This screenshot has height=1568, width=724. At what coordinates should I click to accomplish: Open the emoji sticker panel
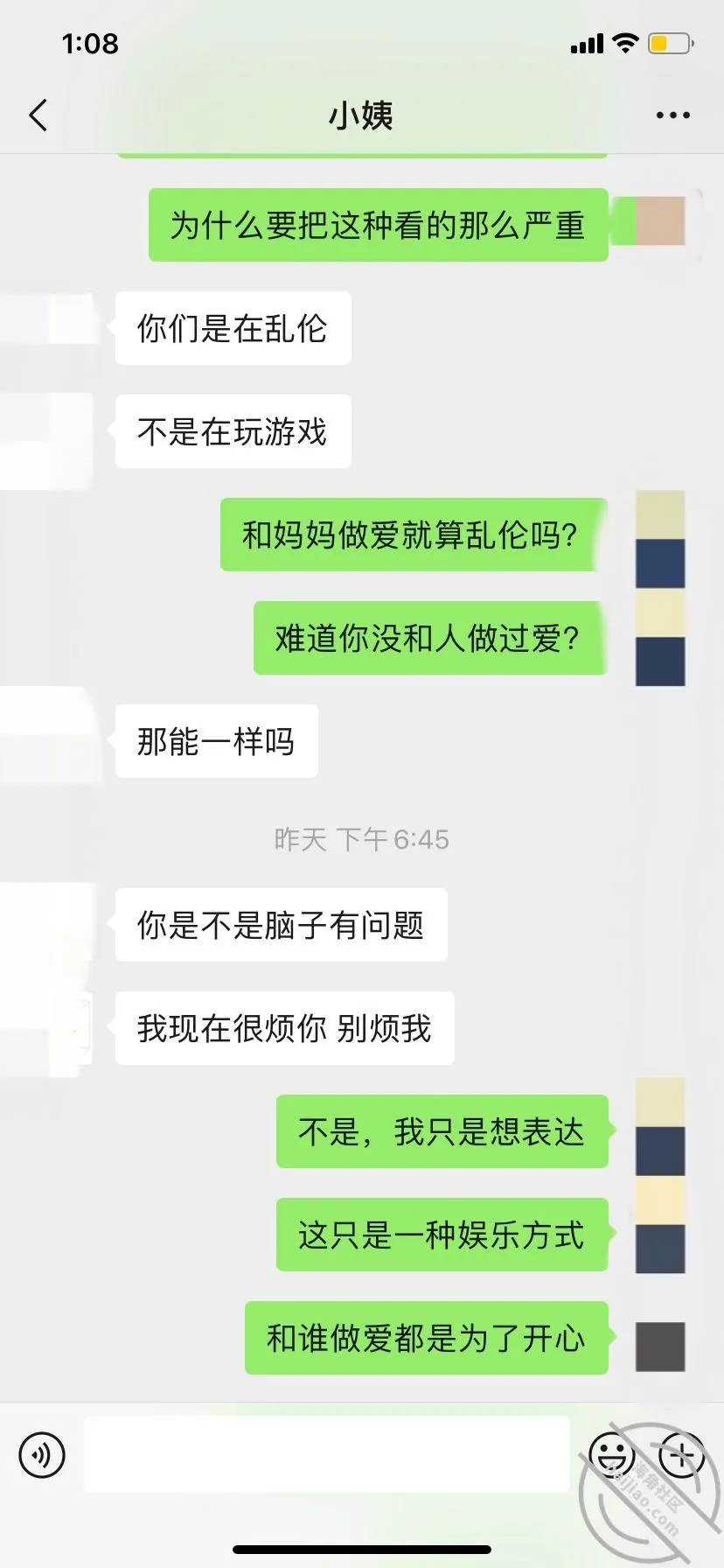tap(611, 1455)
